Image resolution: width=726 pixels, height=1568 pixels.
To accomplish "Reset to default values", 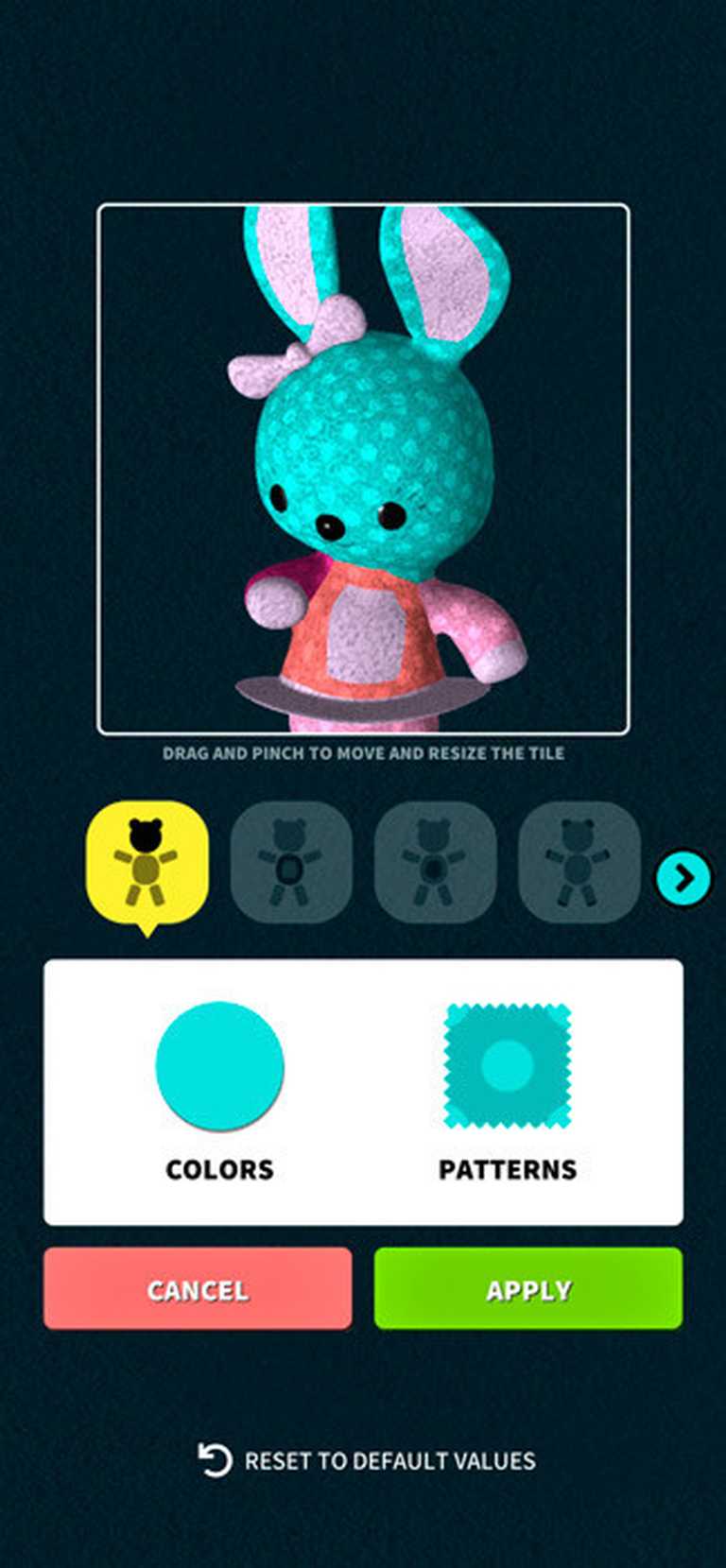I will (x=367, y=1460).
